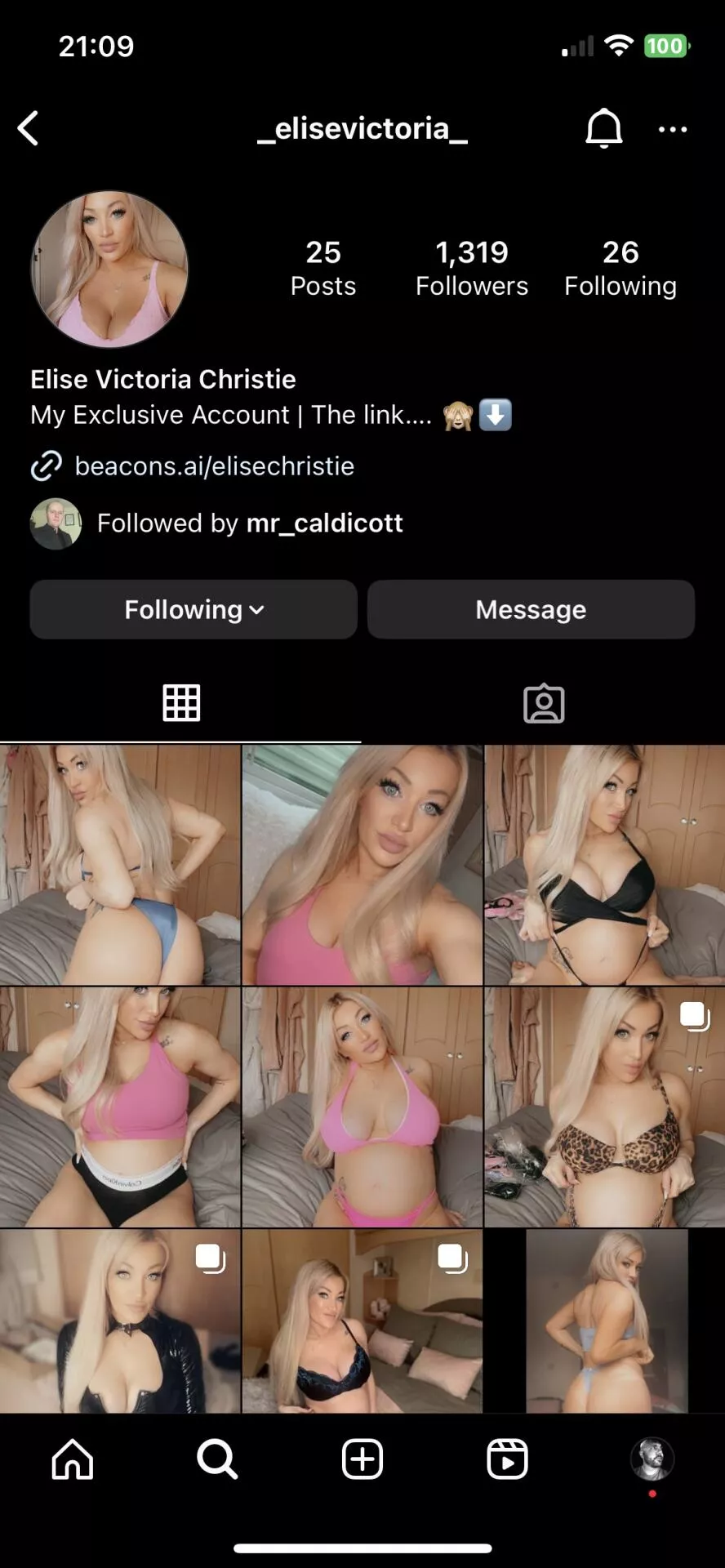
Task: Expand the Following dropdown button
Action: [193, 609]
